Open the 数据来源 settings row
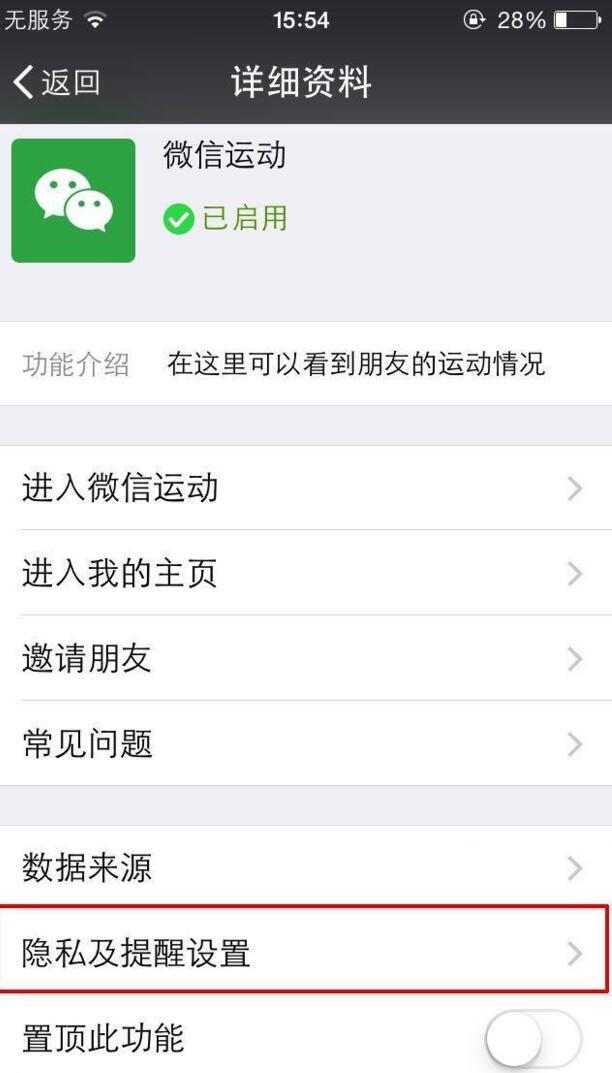Image resolution: width=612 pixels, height=1073 pixels. [305, 867]
